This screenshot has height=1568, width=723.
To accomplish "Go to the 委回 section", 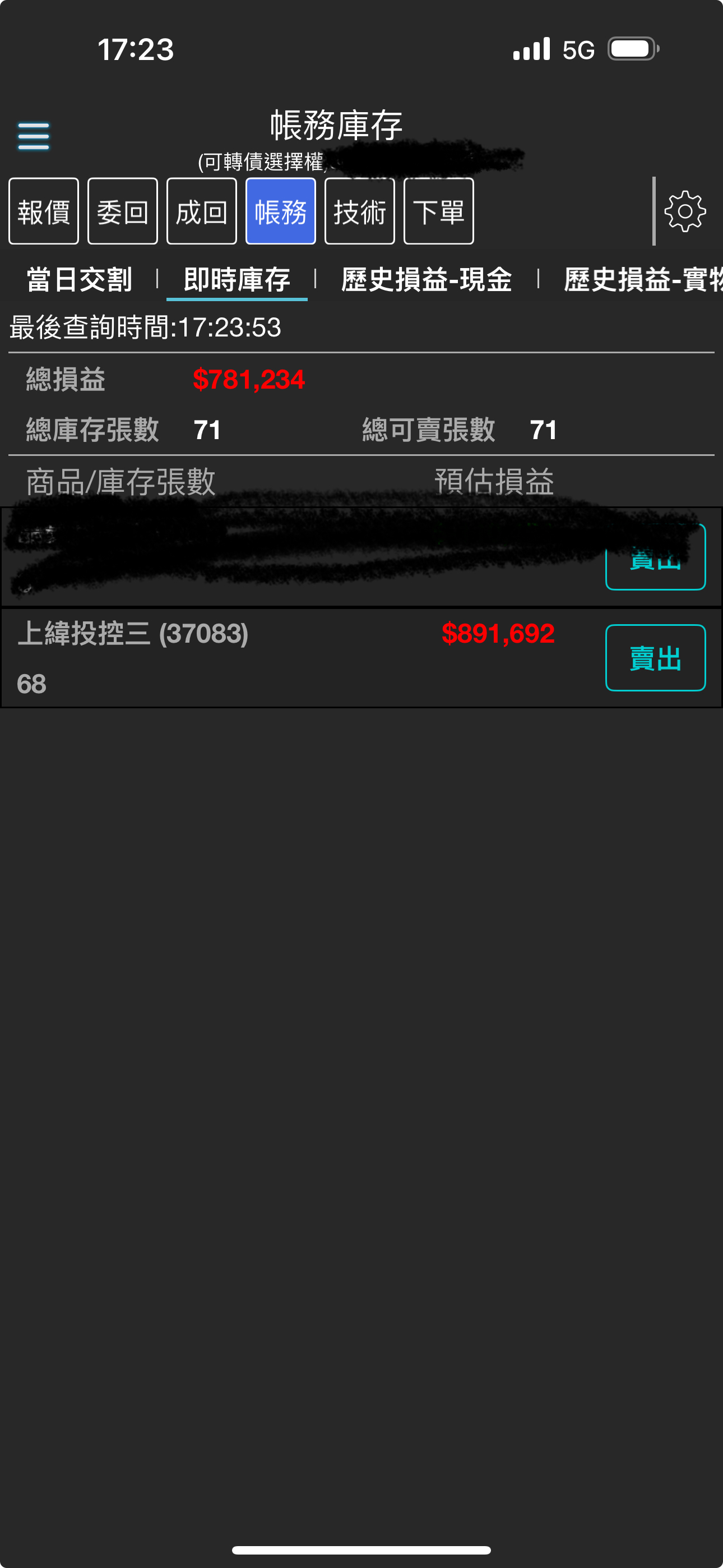I will click(122, 211).
